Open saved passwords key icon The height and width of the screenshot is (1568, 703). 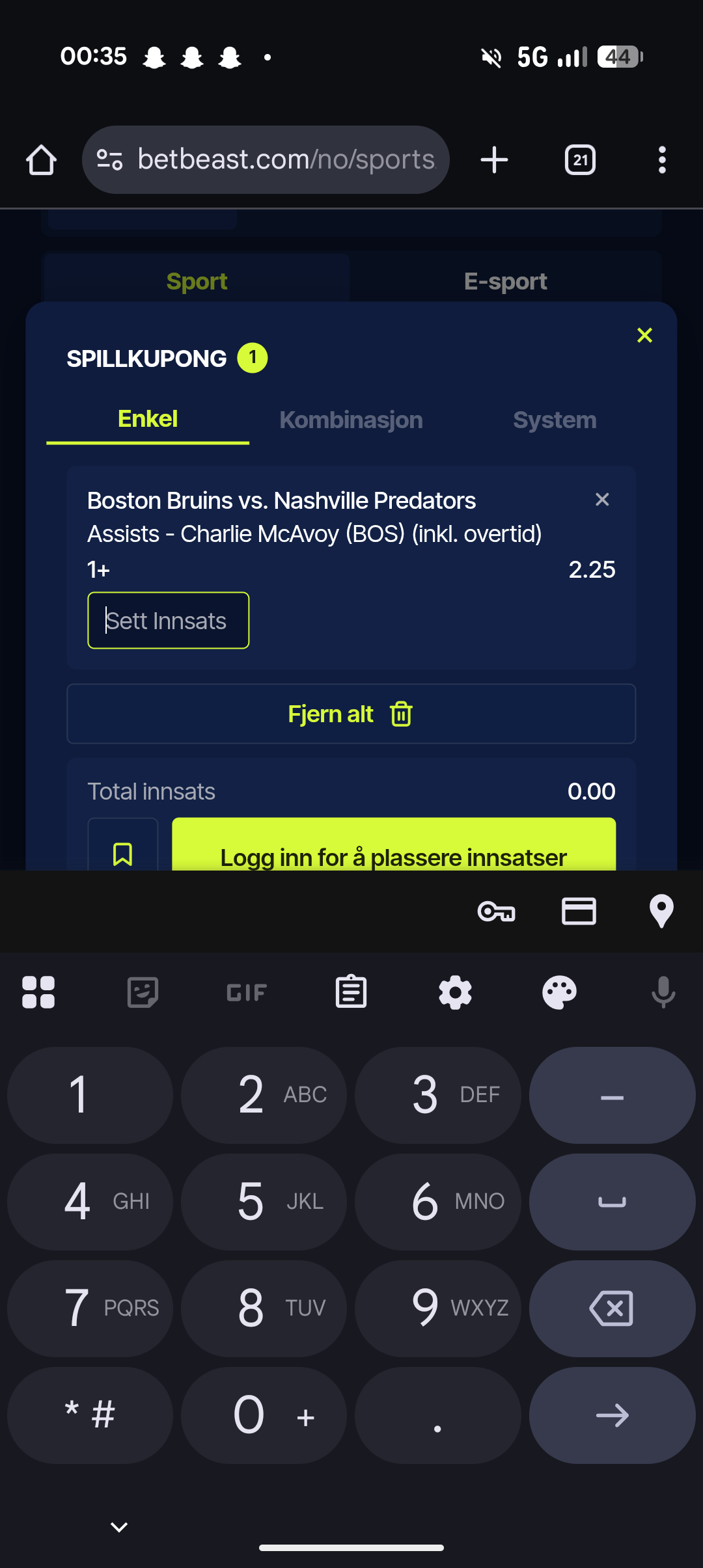point(496,912)
